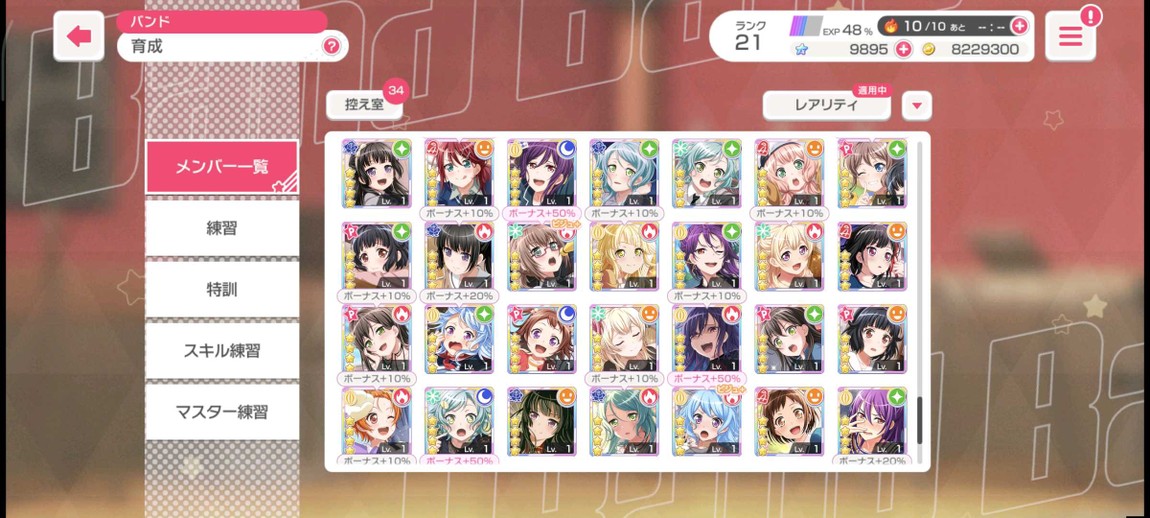Image resolution: width=1150 pixels, height=518 pixels.
Task: Open the help question mark next to 育成
Action: pyautogui.click(x=331, y=46)
